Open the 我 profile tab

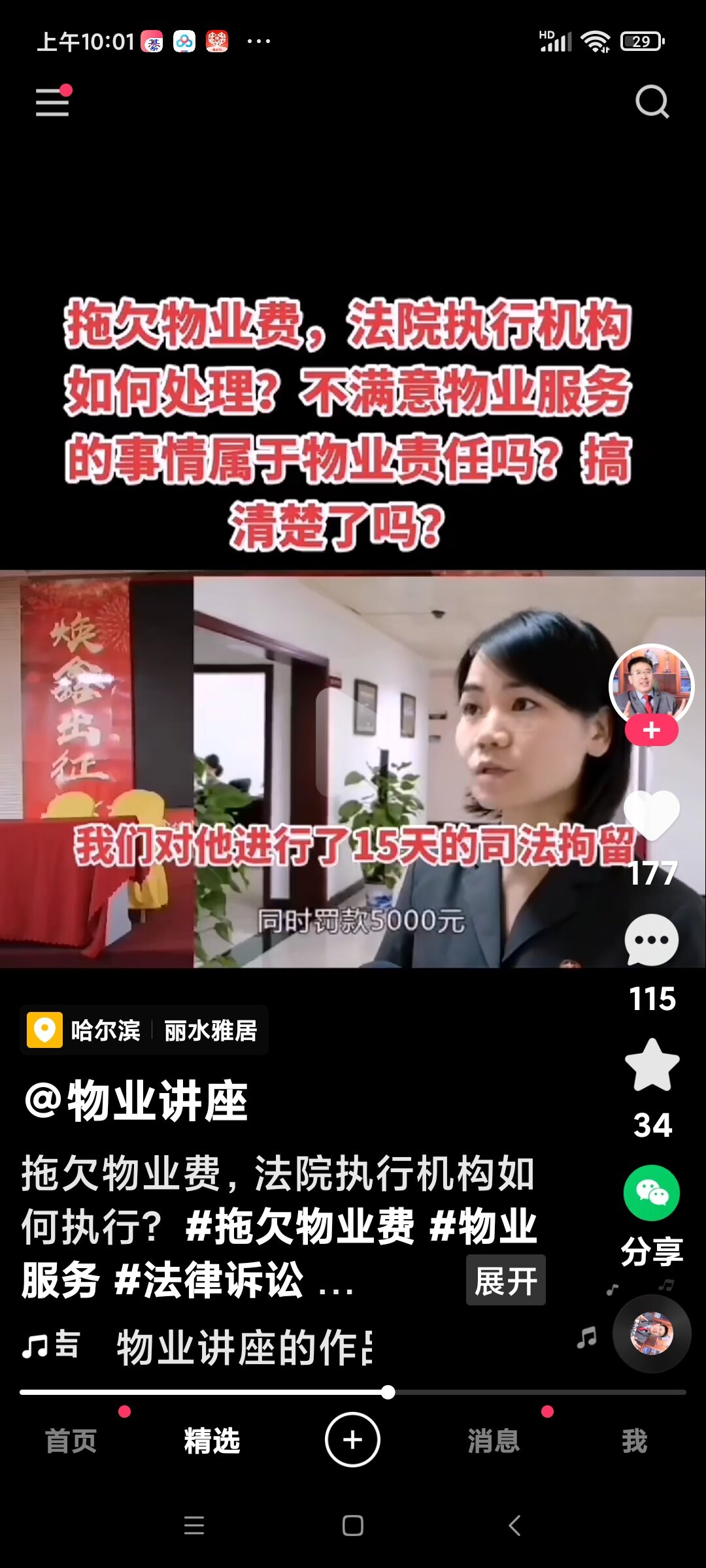tap(634, 1441)
